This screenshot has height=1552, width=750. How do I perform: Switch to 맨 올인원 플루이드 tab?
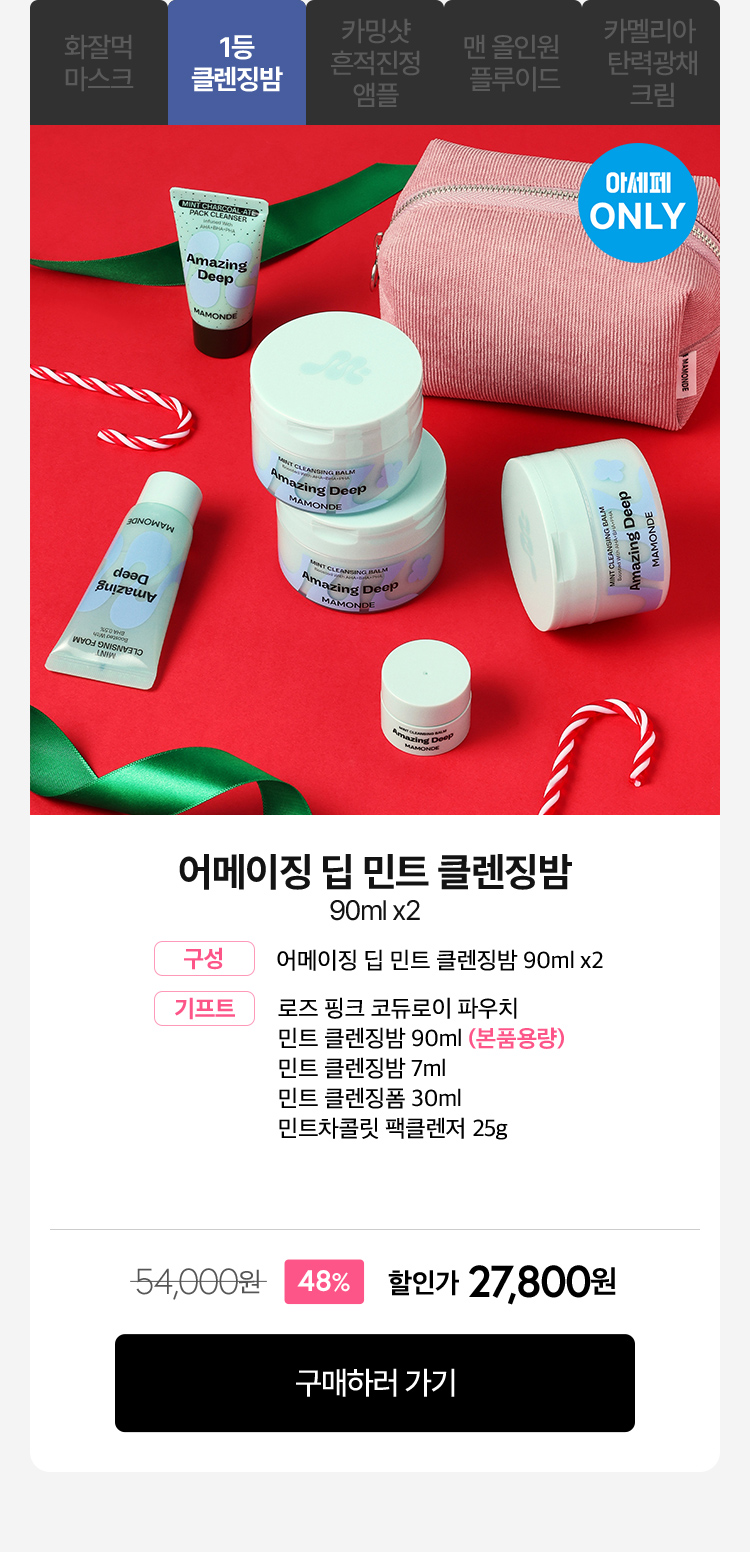coord(513,62)
